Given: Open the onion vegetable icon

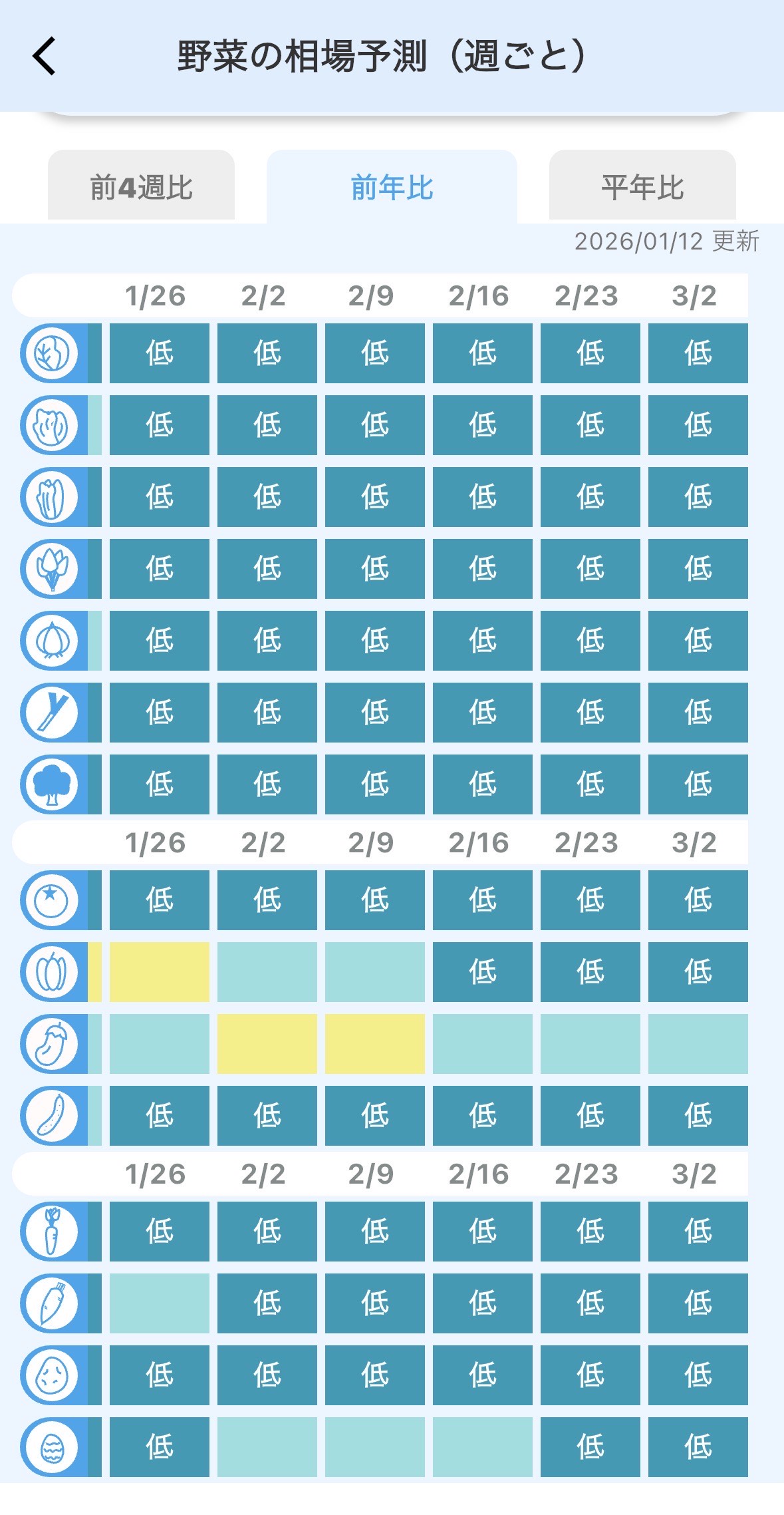Looking at the screenshot, I should tap(53, 641).
